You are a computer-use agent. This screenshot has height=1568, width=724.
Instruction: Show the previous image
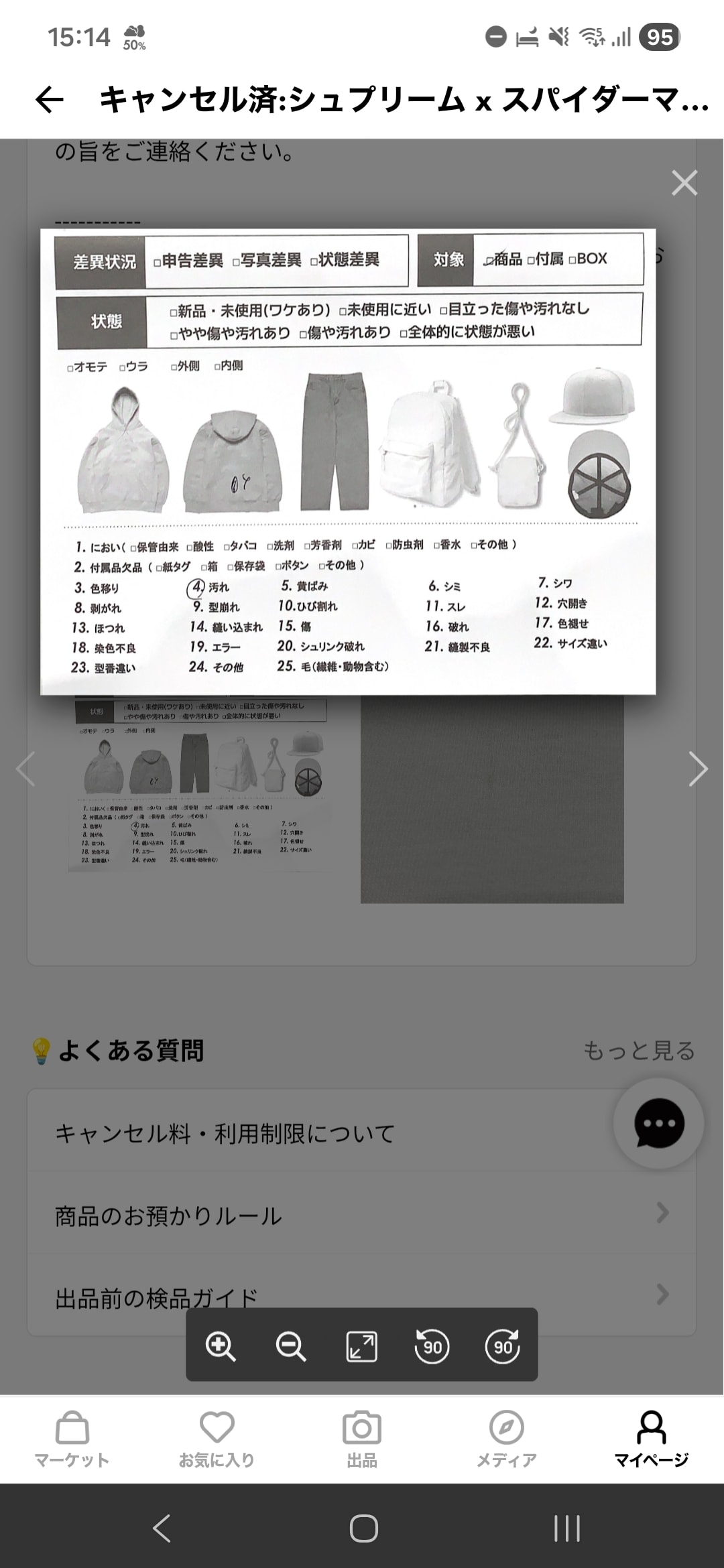pos(25,769)
